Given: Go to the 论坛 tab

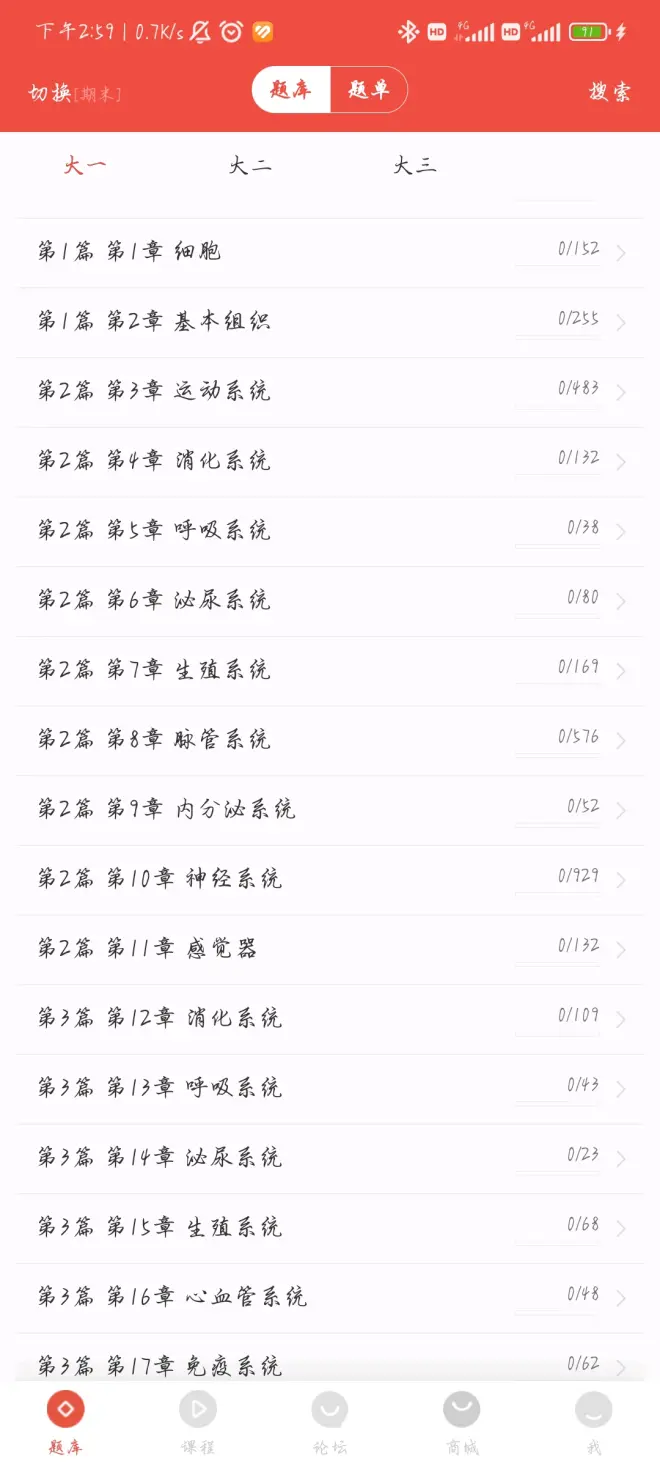Looking at the screenshot, I should 329,1422.
